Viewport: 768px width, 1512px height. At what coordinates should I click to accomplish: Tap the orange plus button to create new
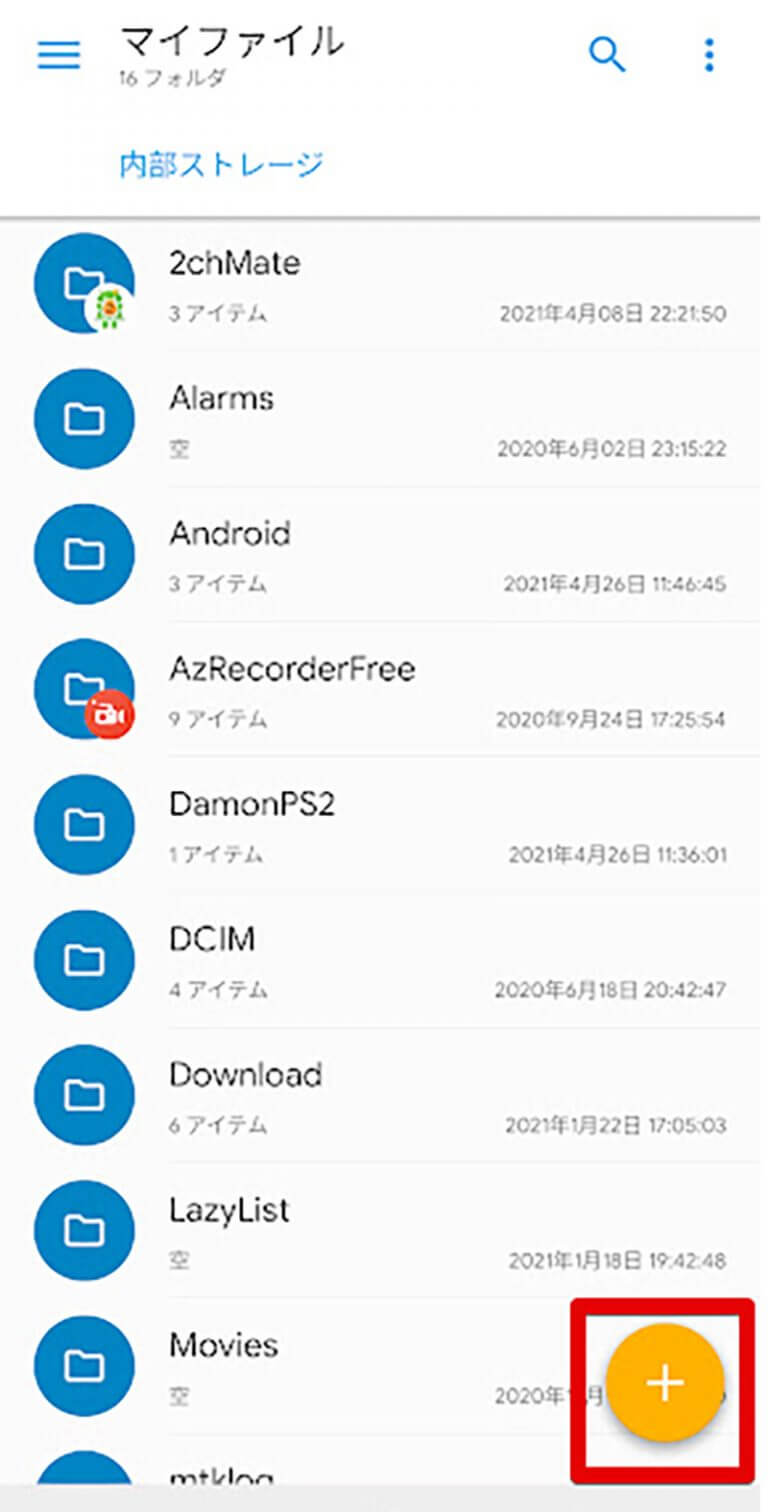(664, 1381)
